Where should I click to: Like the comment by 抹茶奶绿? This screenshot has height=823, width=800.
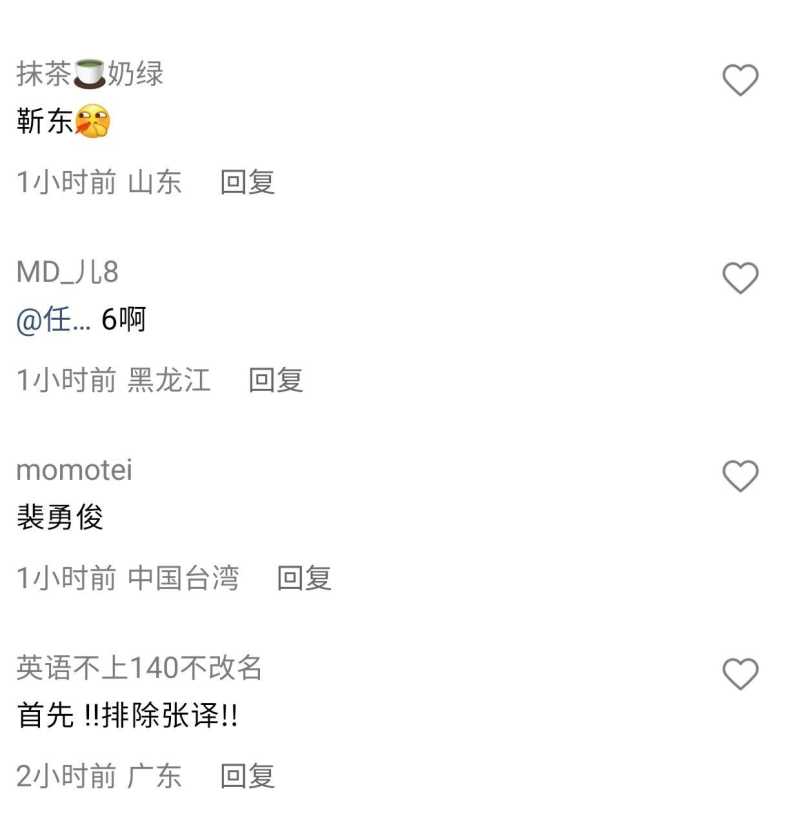point(740,80)
